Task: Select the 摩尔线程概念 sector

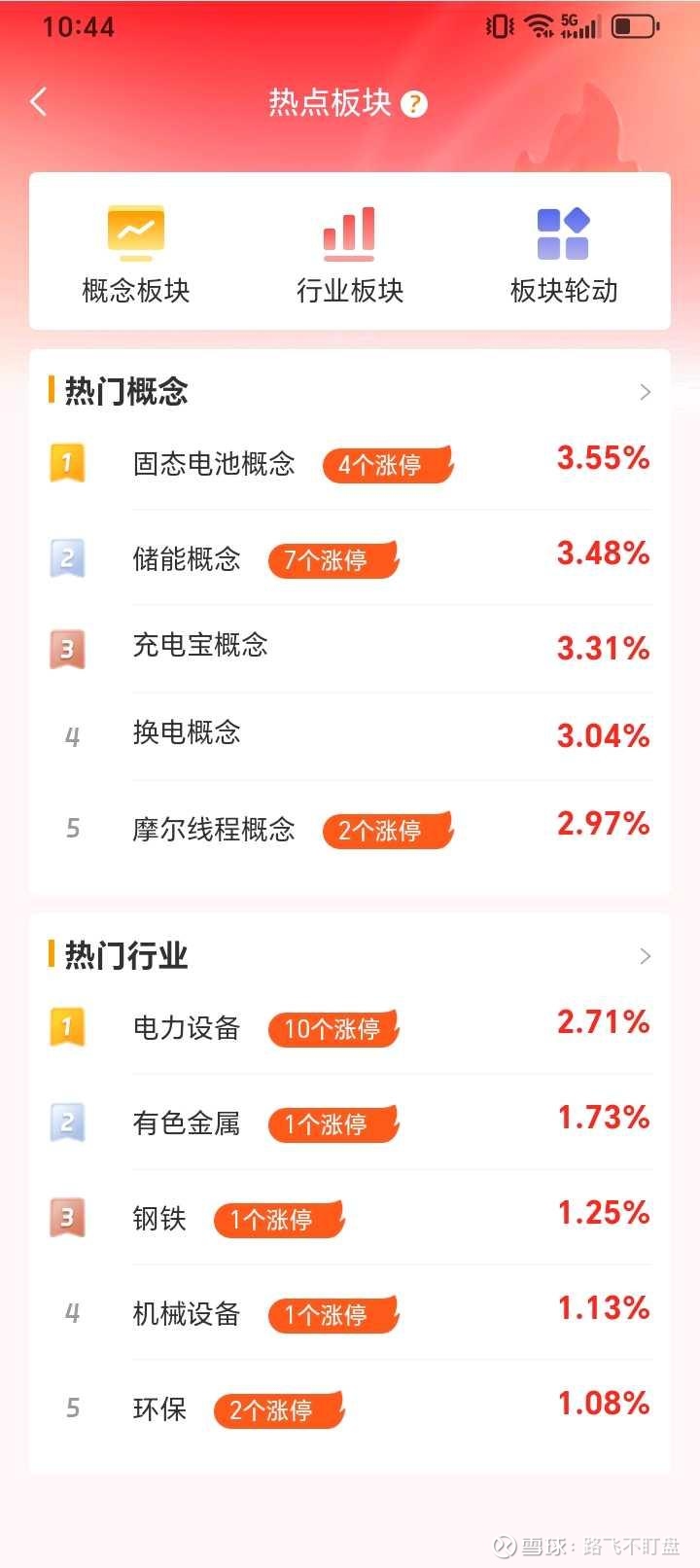Action: point(216,829)
